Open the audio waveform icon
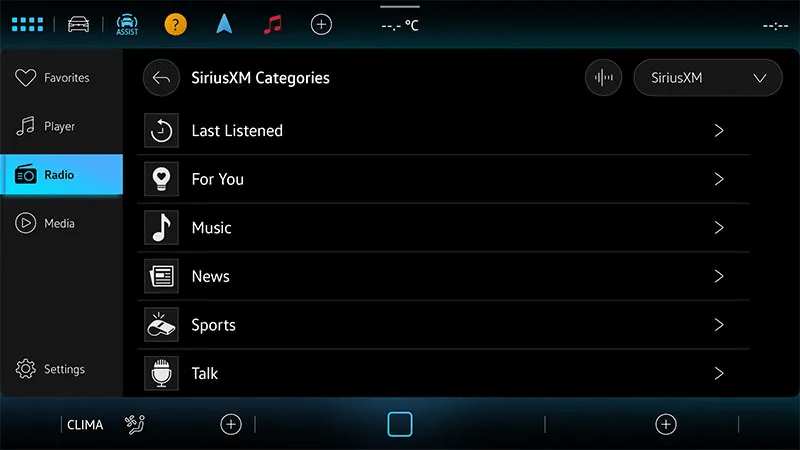 pos(602,78)
